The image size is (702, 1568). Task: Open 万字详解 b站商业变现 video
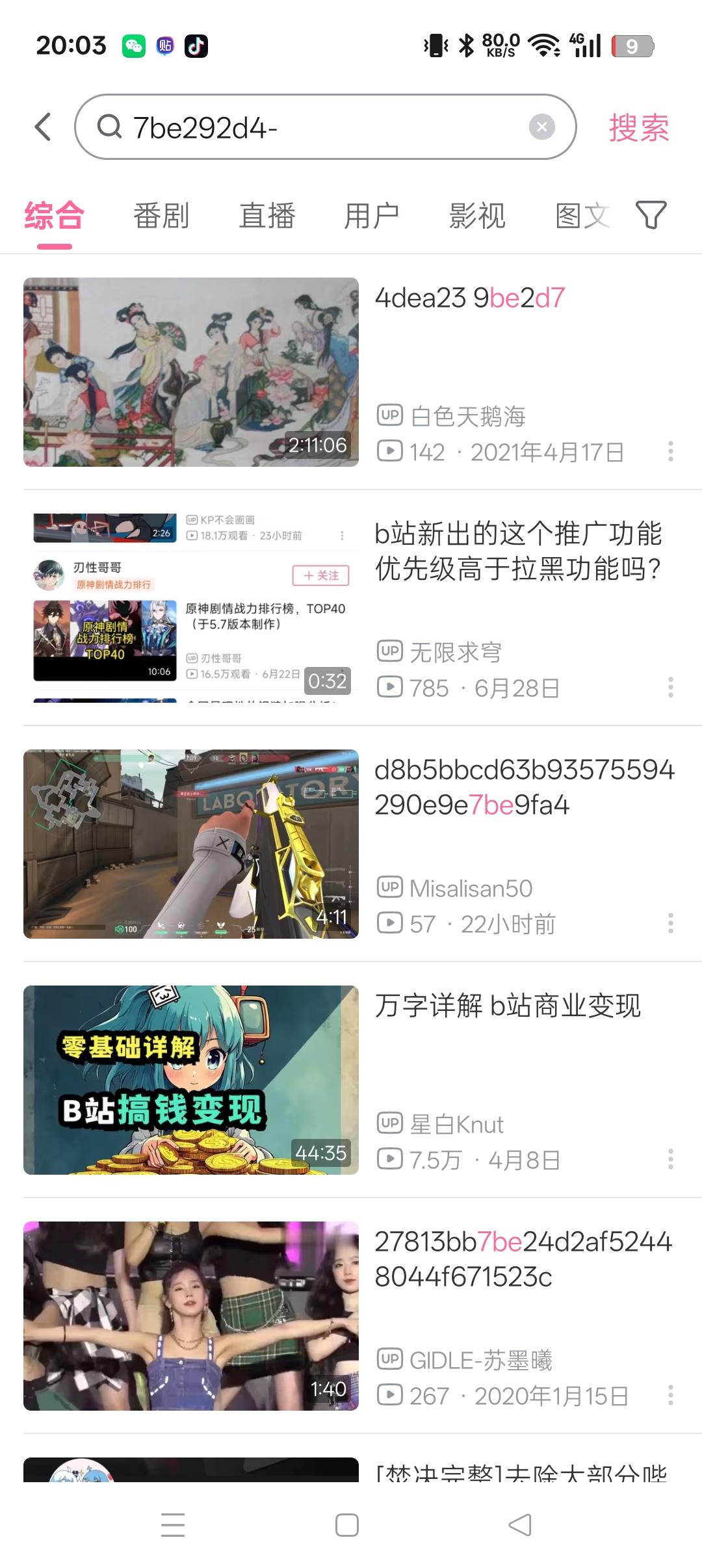[x=191, y=1080]
